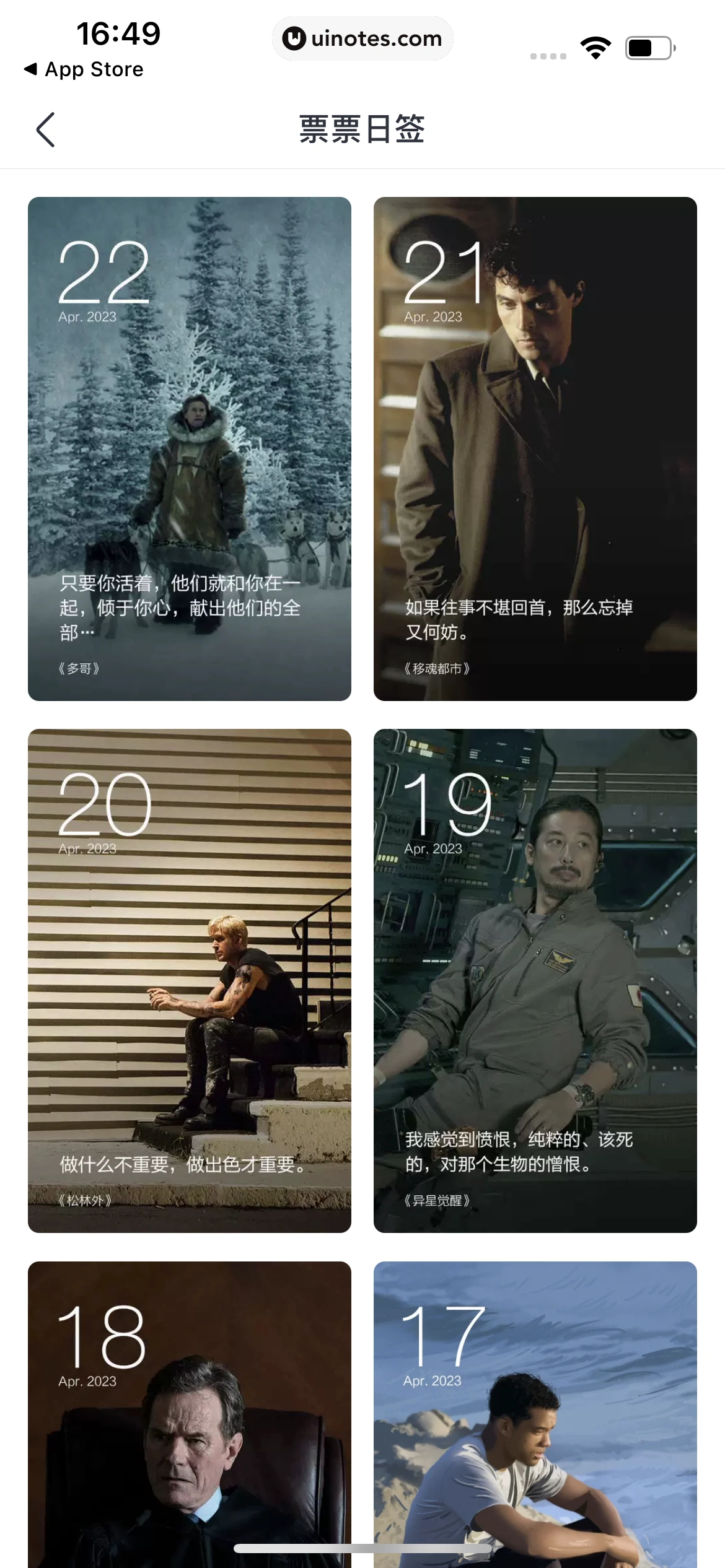Tap the uinotes.com pill in the status bar
725x1568 pixels.
tap(362, 38)
